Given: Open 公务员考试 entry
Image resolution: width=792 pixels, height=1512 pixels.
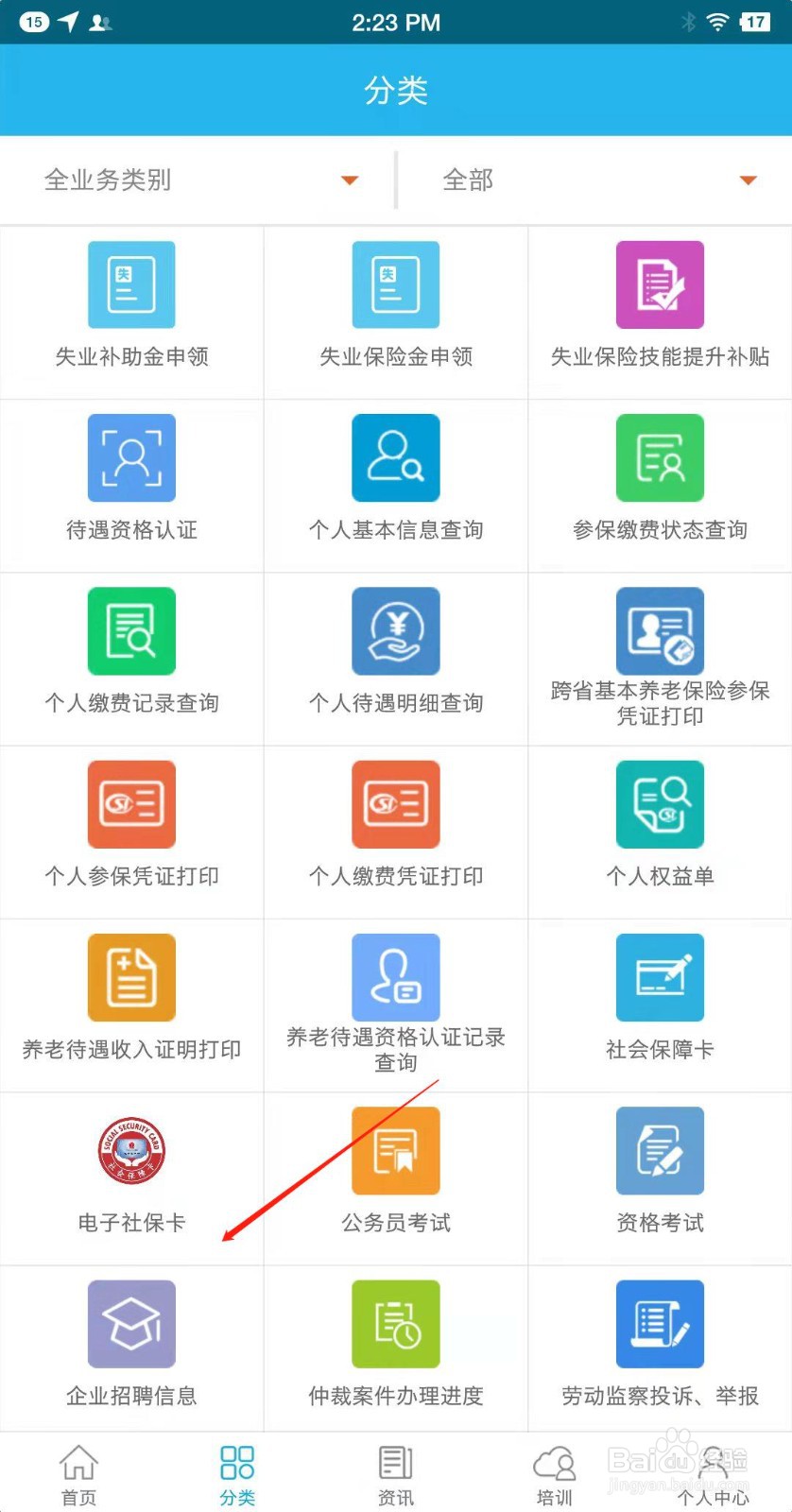Looking at the screenshot, I should [396, 1177].
